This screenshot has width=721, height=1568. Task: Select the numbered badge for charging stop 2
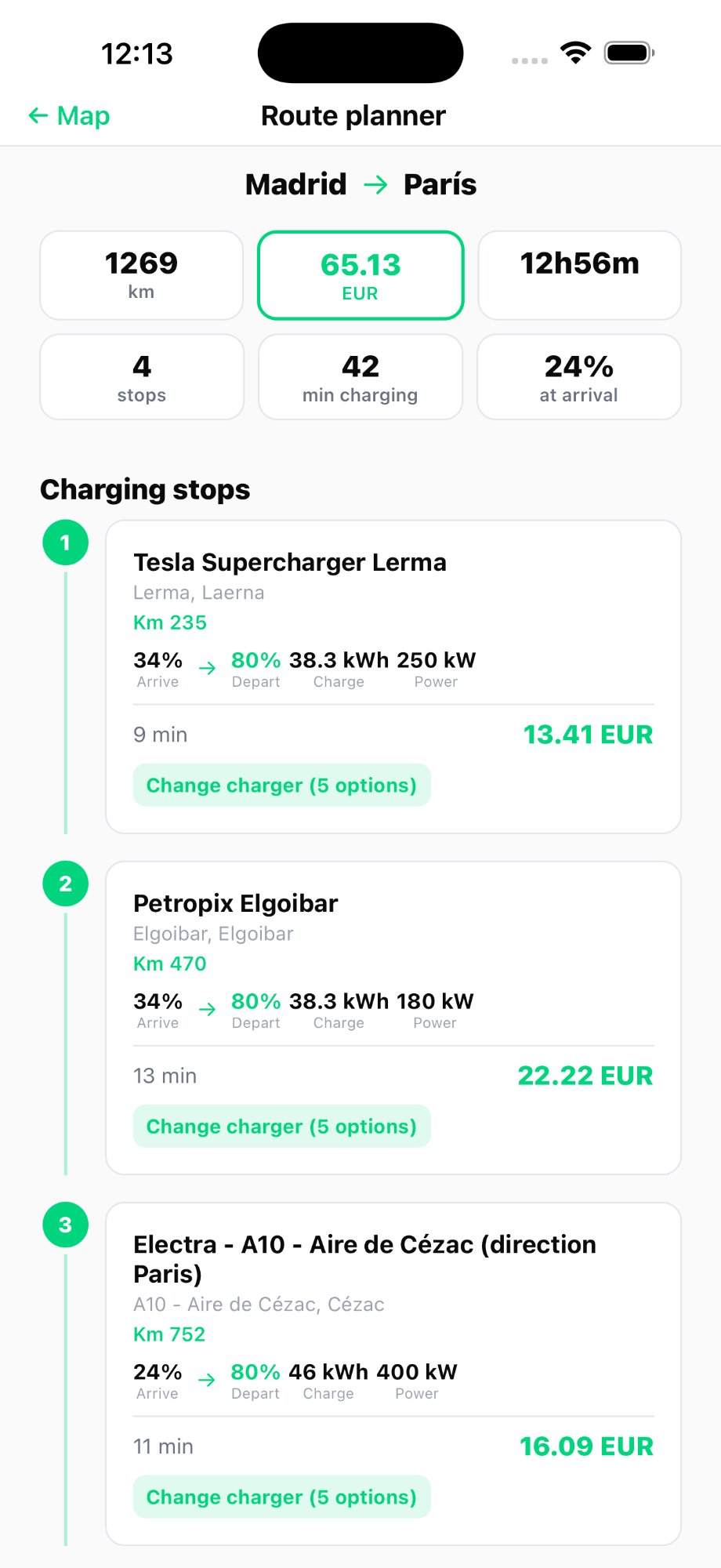(x=65, y=883)
